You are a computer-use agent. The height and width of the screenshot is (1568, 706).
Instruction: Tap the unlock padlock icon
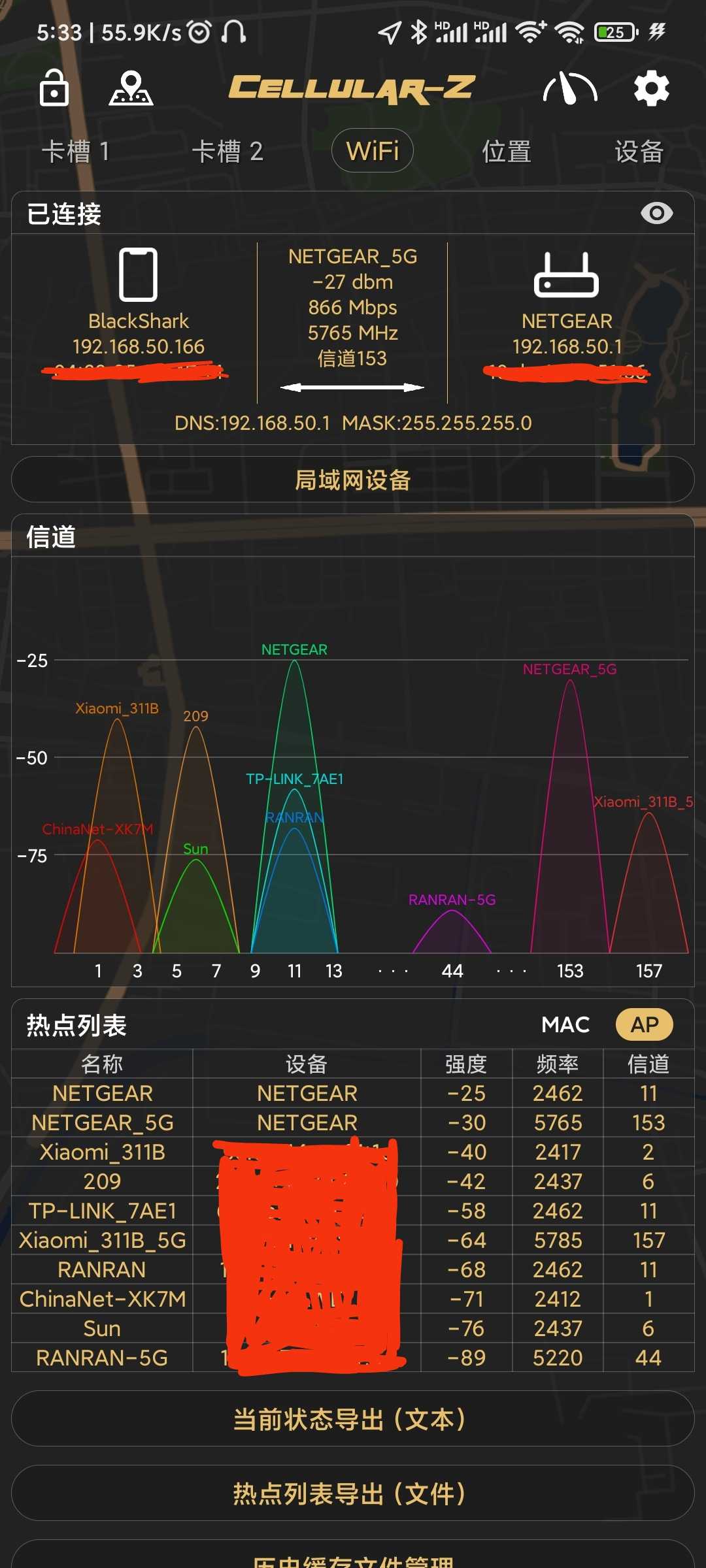(x=54, y=88)
